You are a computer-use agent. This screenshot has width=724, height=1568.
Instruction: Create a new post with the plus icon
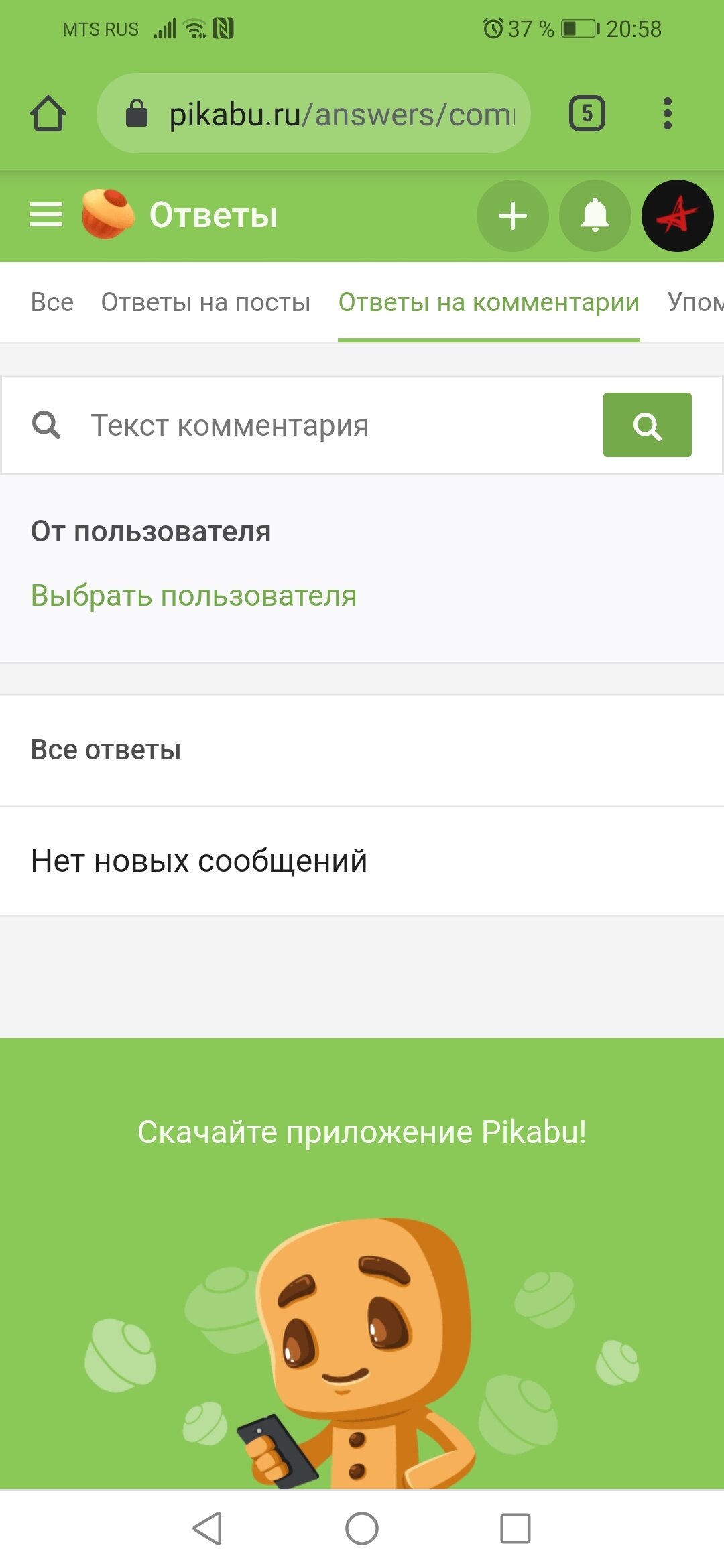(x=511, y=216)
